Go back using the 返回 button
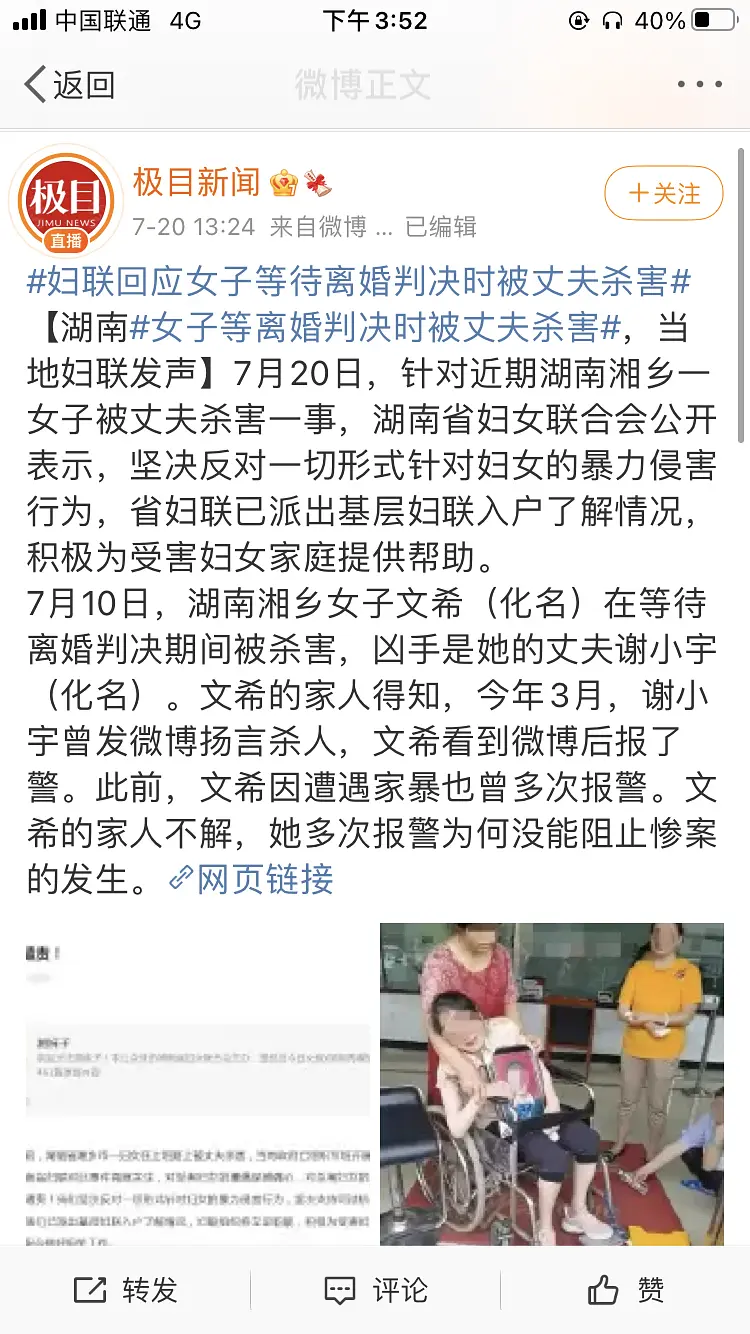Viewport: 750px width, 1334px height. (x=68, y=85)
